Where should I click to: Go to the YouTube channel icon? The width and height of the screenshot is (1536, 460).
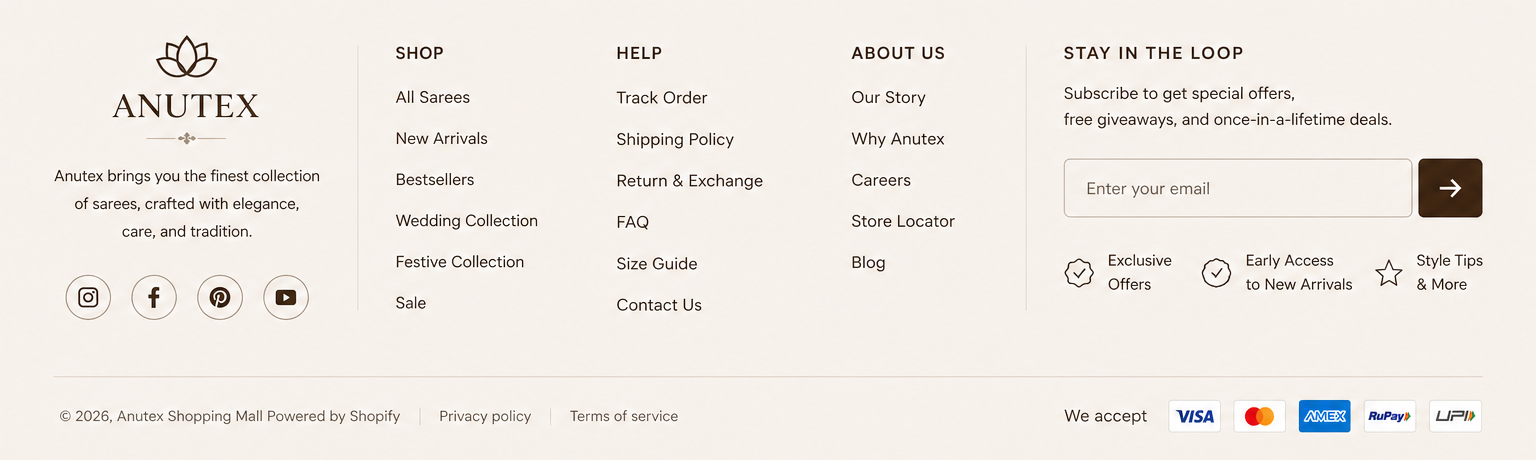tap(286, 297)
